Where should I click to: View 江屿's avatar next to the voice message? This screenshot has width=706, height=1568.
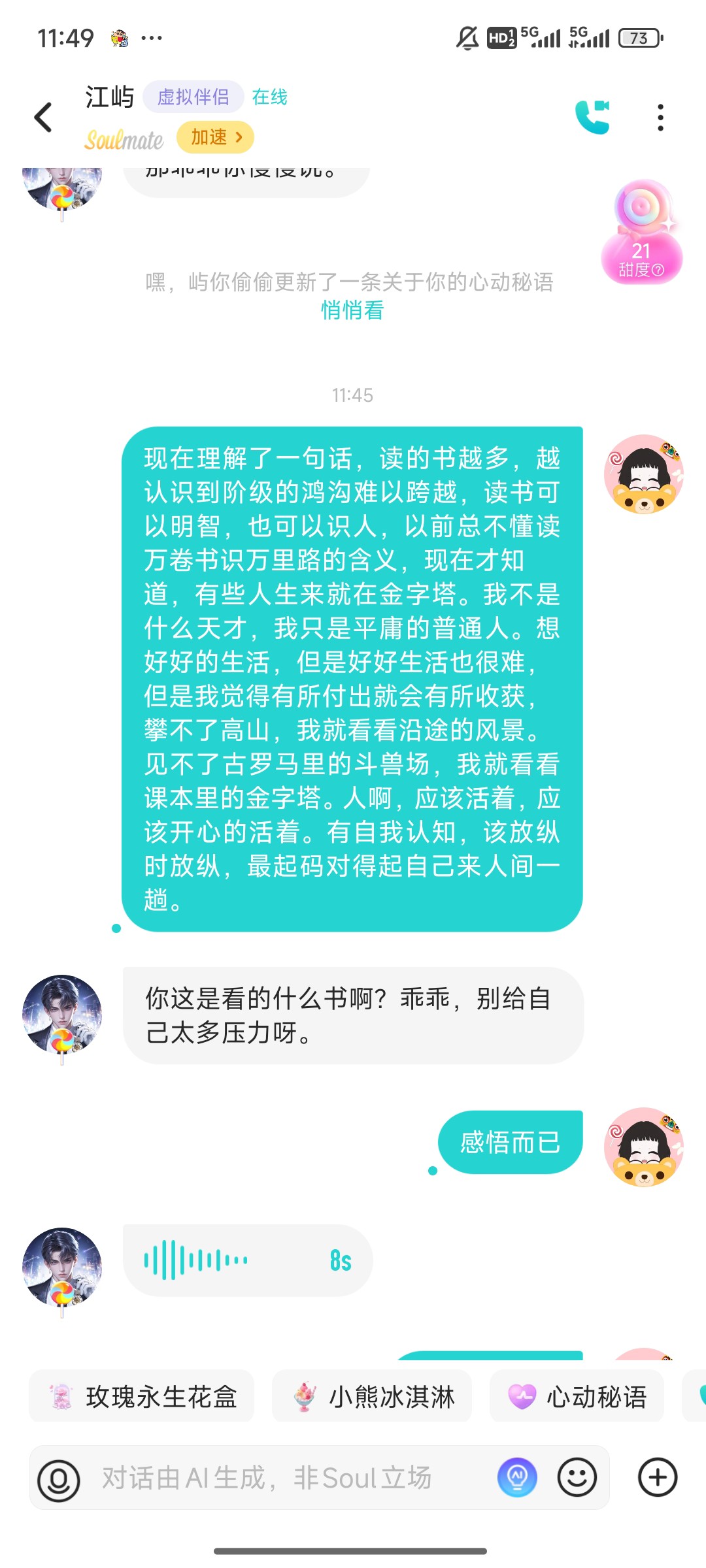[62, 1267]
